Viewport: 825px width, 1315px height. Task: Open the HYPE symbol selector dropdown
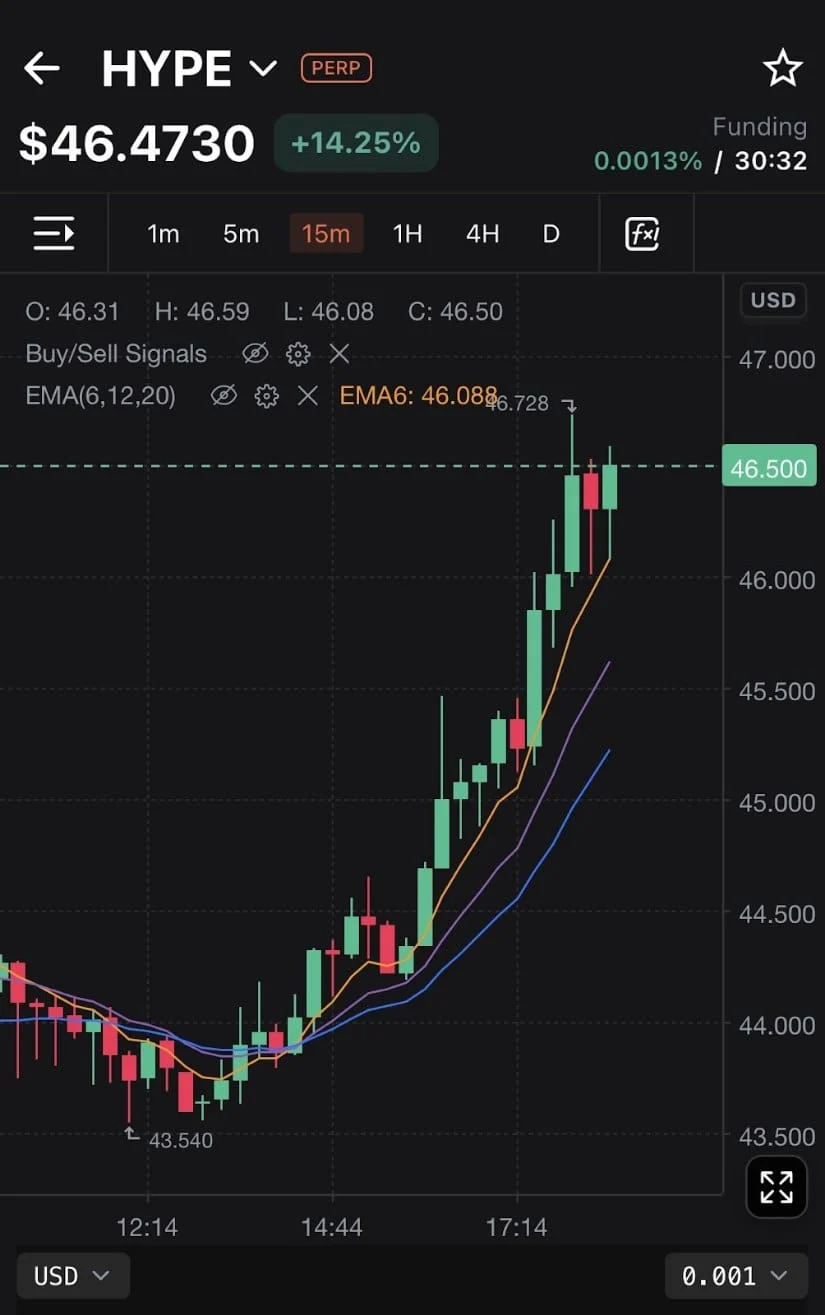pyautogui.click(x=263, y=68)
